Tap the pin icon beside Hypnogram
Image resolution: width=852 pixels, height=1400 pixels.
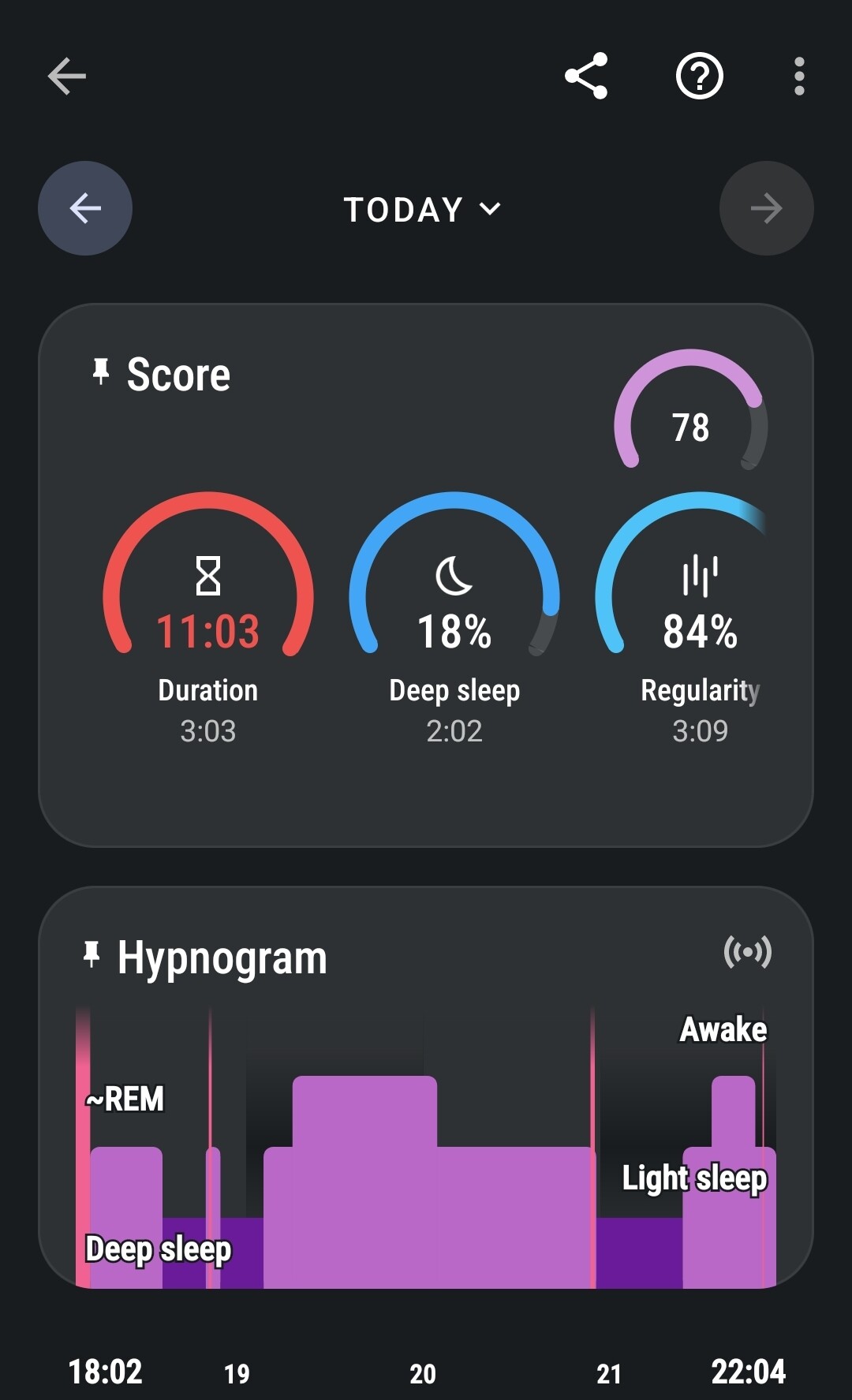[x=92, y=954]
